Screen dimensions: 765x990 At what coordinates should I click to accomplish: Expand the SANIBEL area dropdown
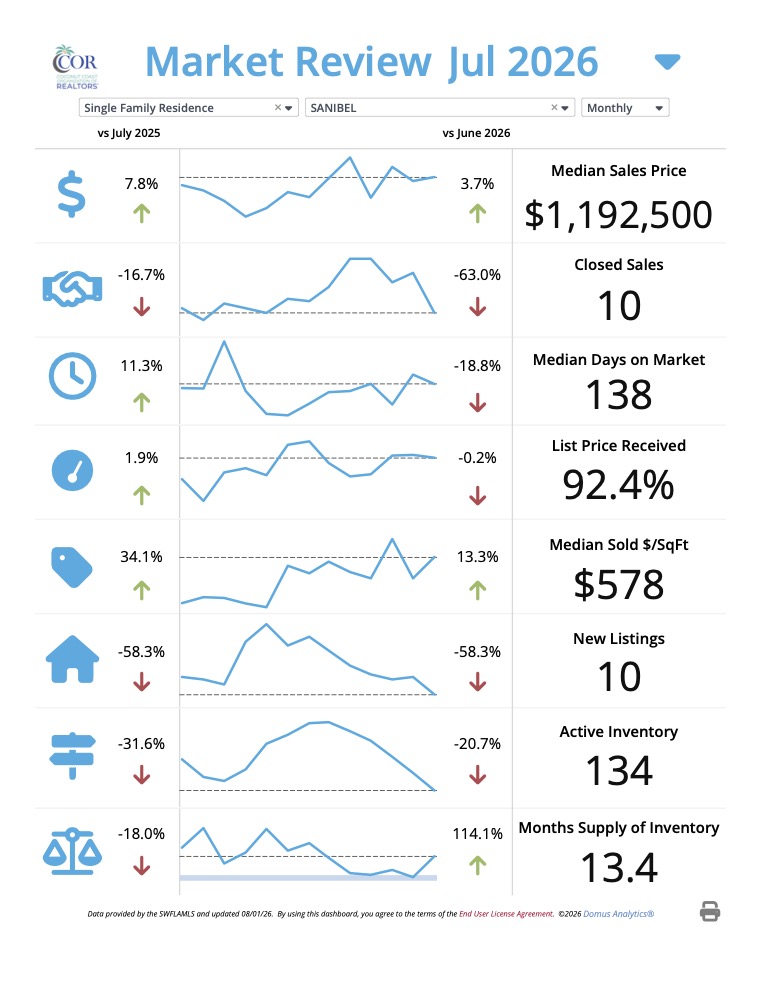point(565,108)
